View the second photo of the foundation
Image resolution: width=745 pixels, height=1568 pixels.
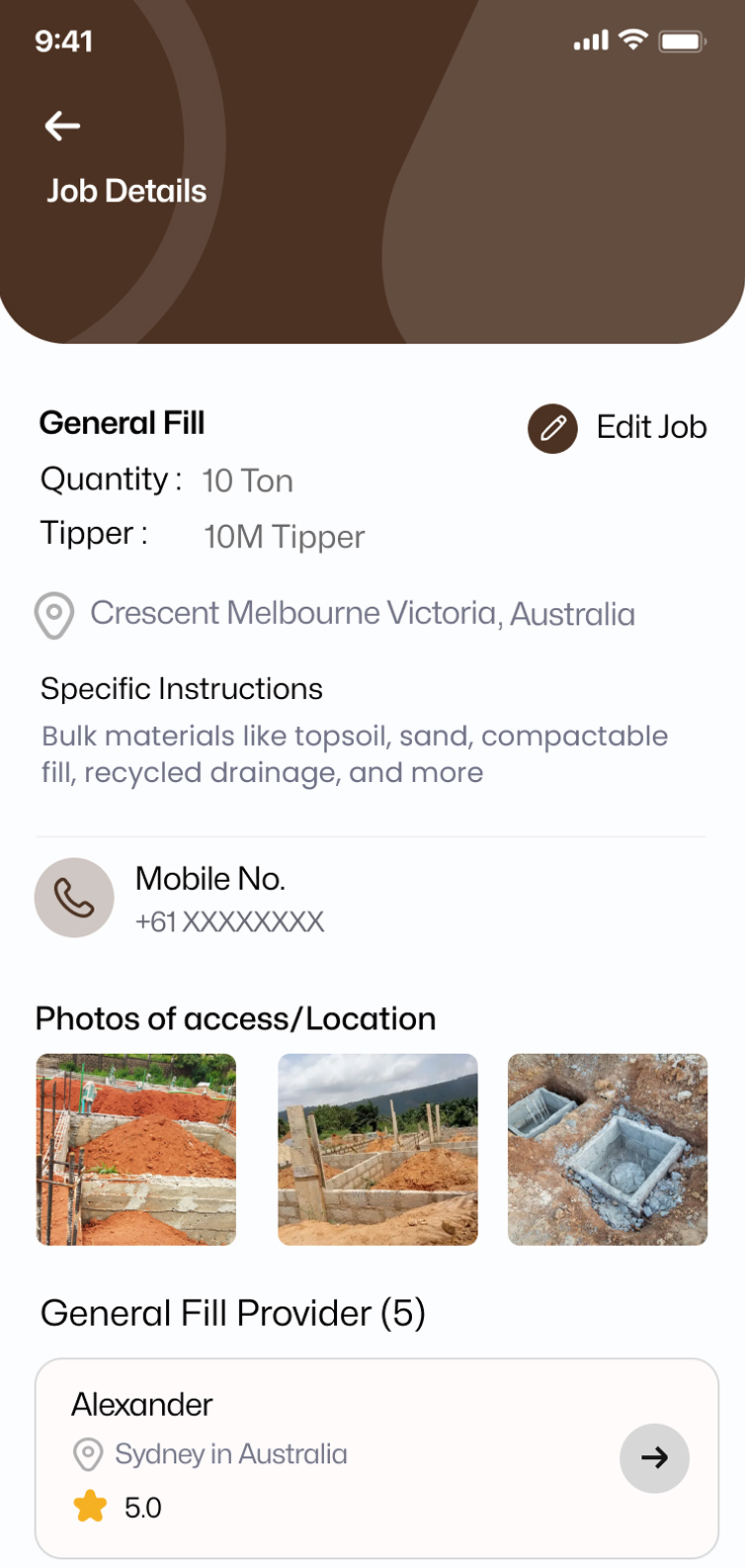pos(377,1149)
